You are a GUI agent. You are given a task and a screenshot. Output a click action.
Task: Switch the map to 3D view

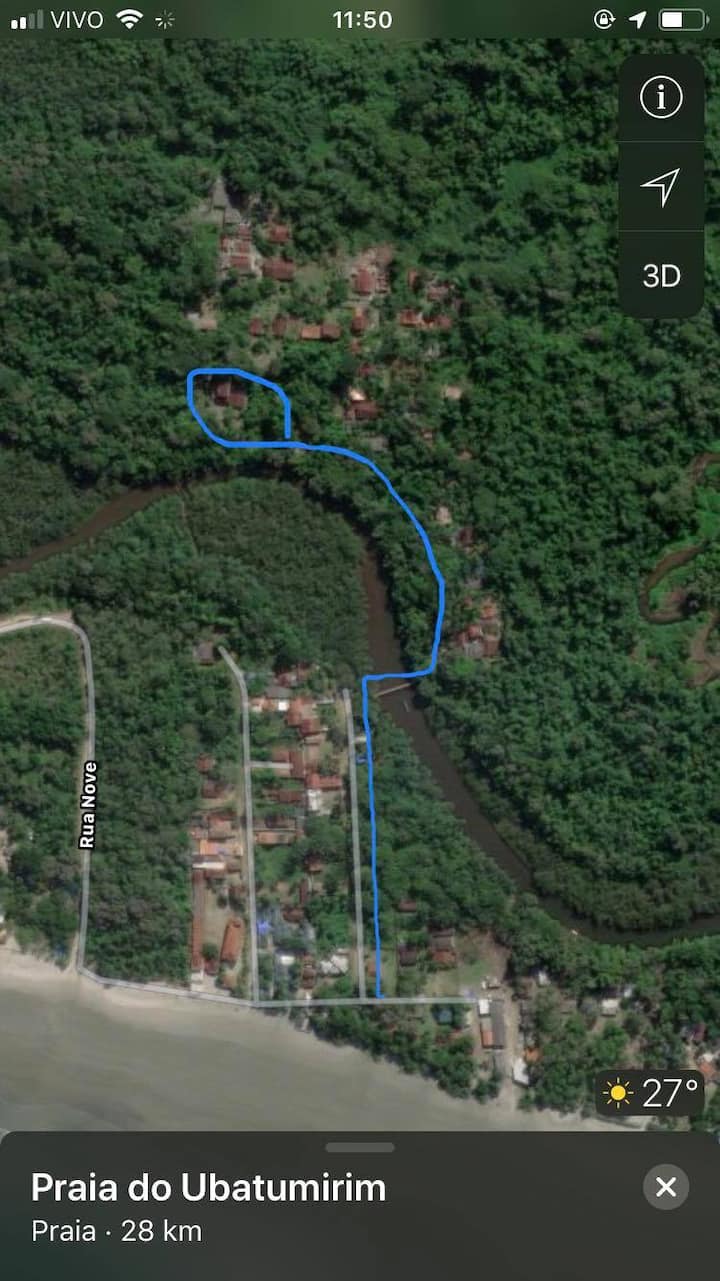661,276
